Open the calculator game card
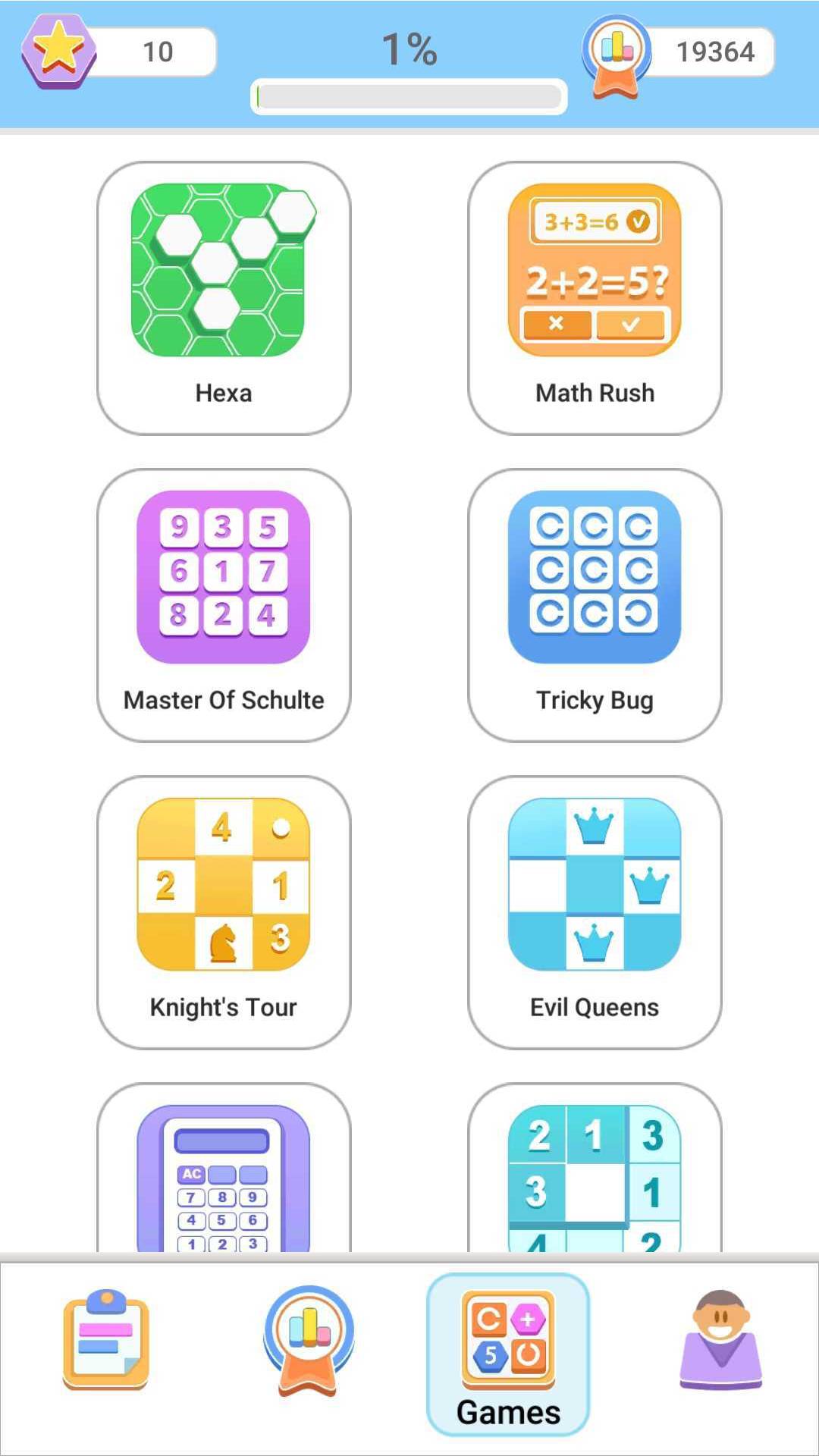The height and width of the screenshot is (1456, 819). [224, 1175]
